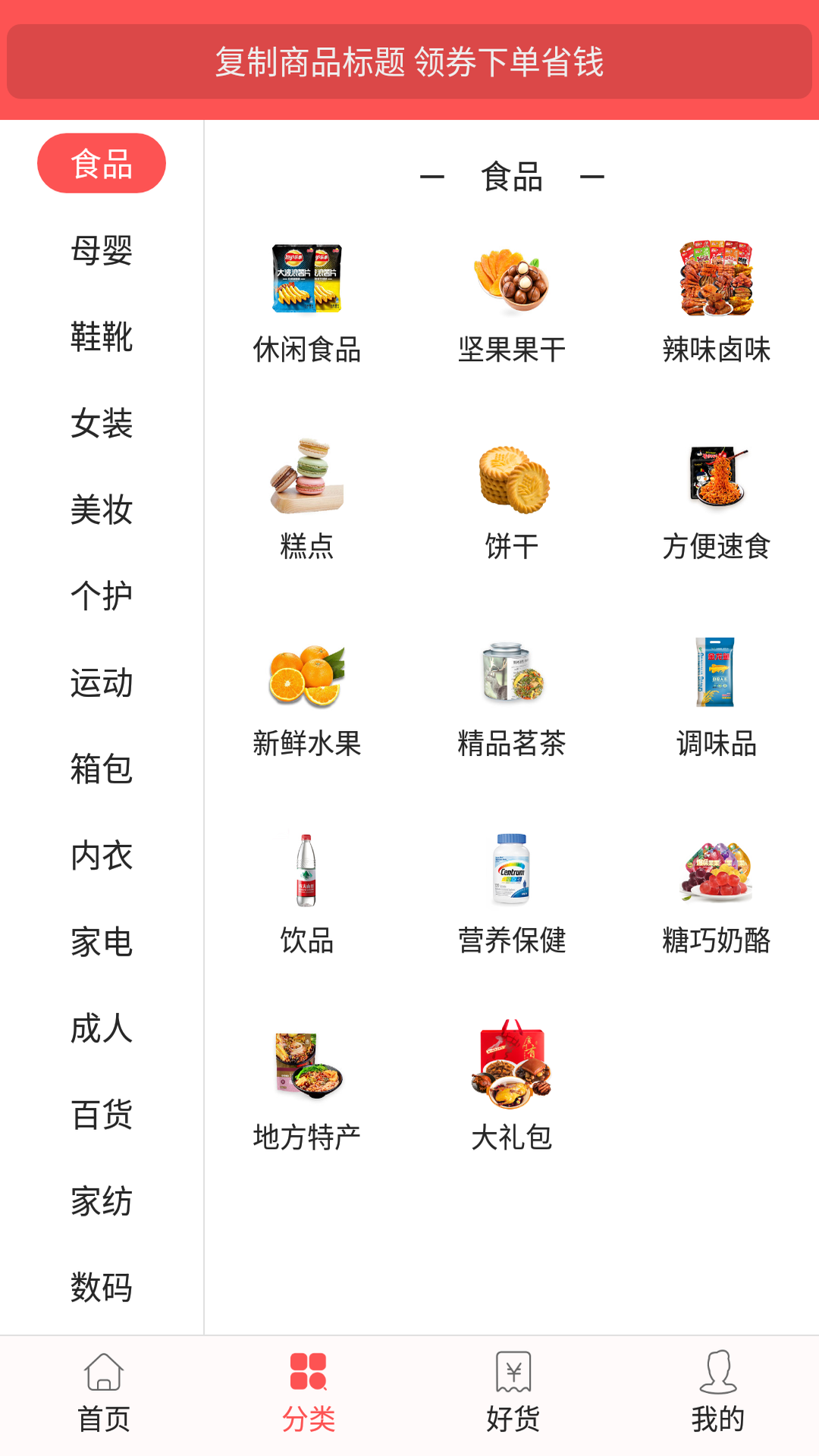The width and height of the screenshot is (819, 1456).
Task: Select the 美妆 beauty category in sidebar
Action: pyautogui.click(x=102, y=512)
